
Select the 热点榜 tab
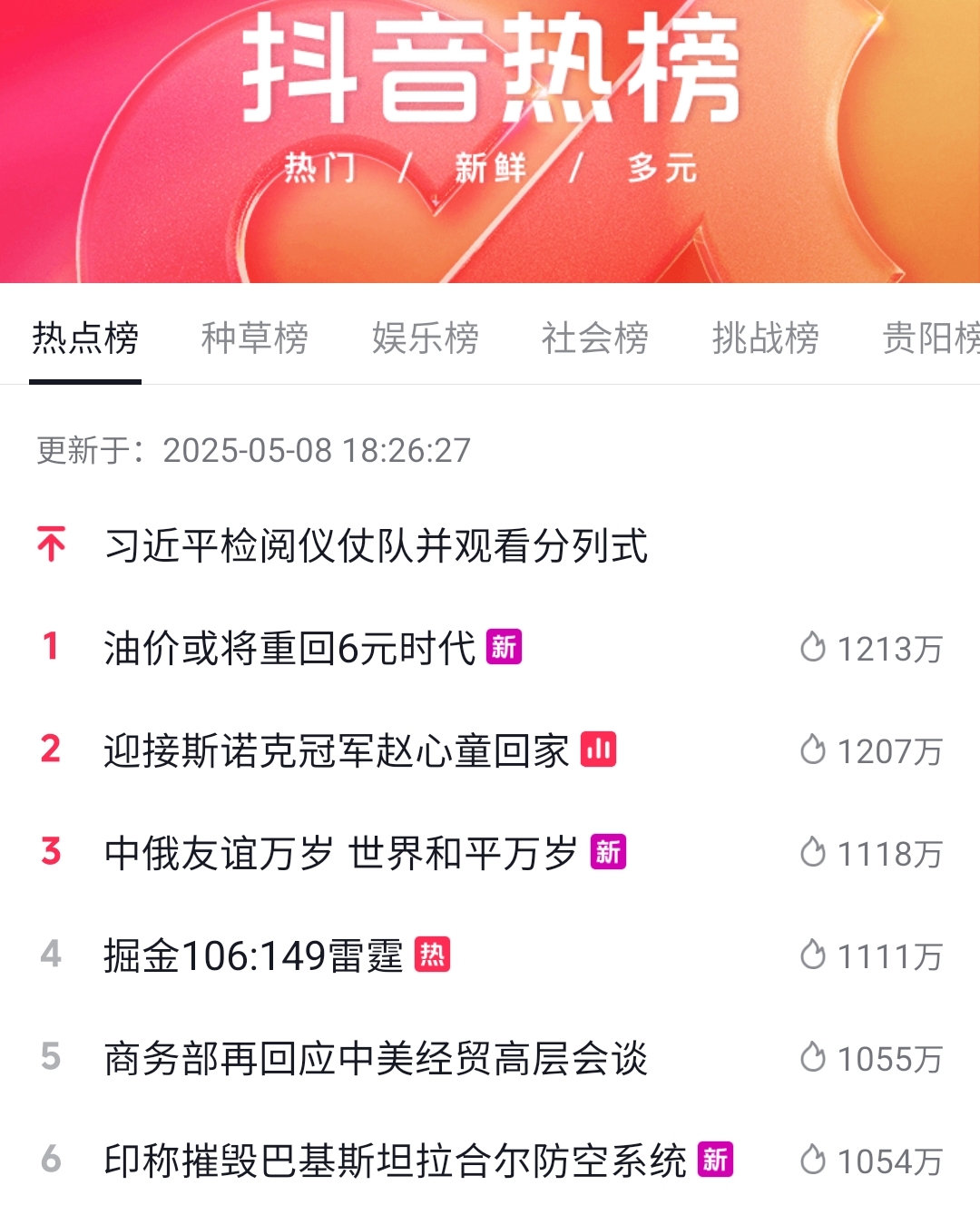[85, 338]
